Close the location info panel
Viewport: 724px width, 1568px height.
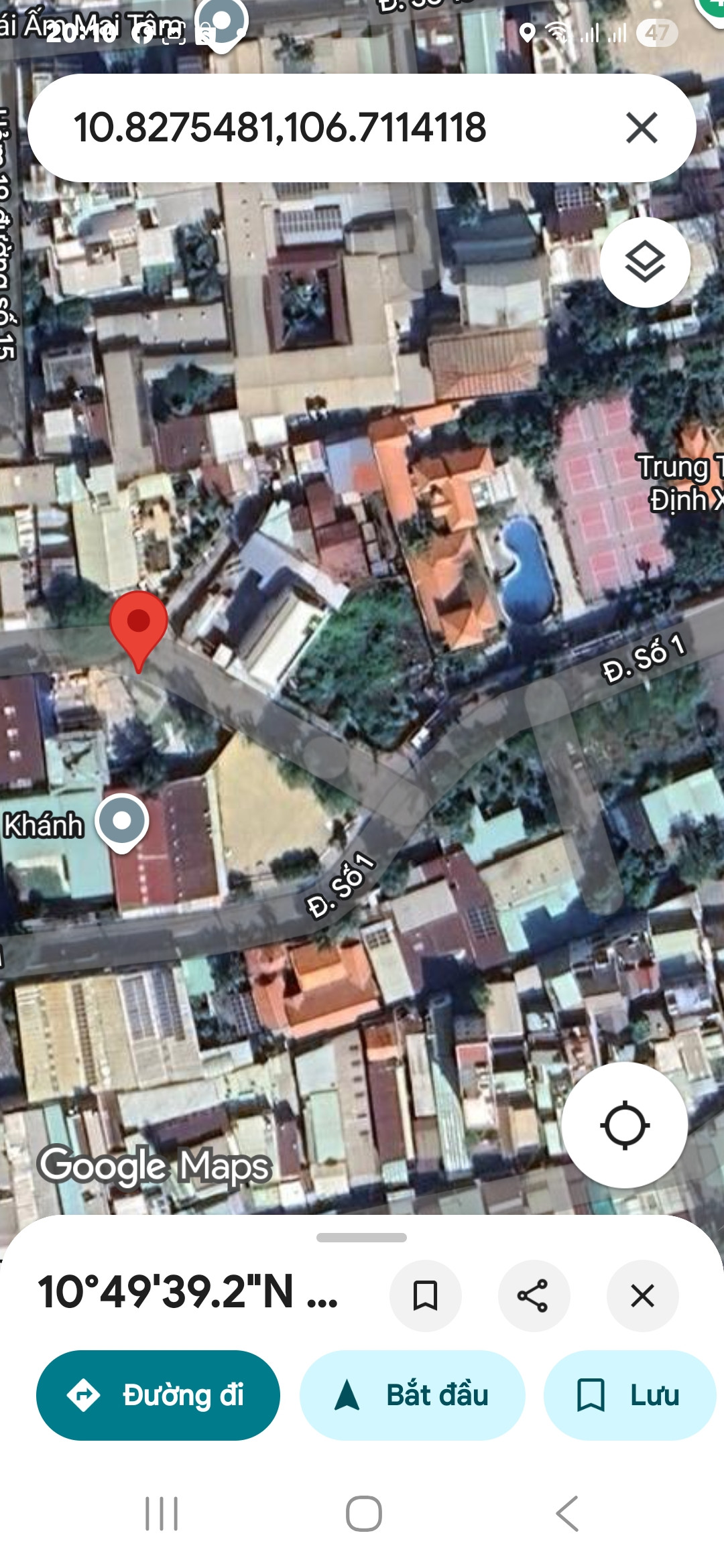click(642, 1295)
